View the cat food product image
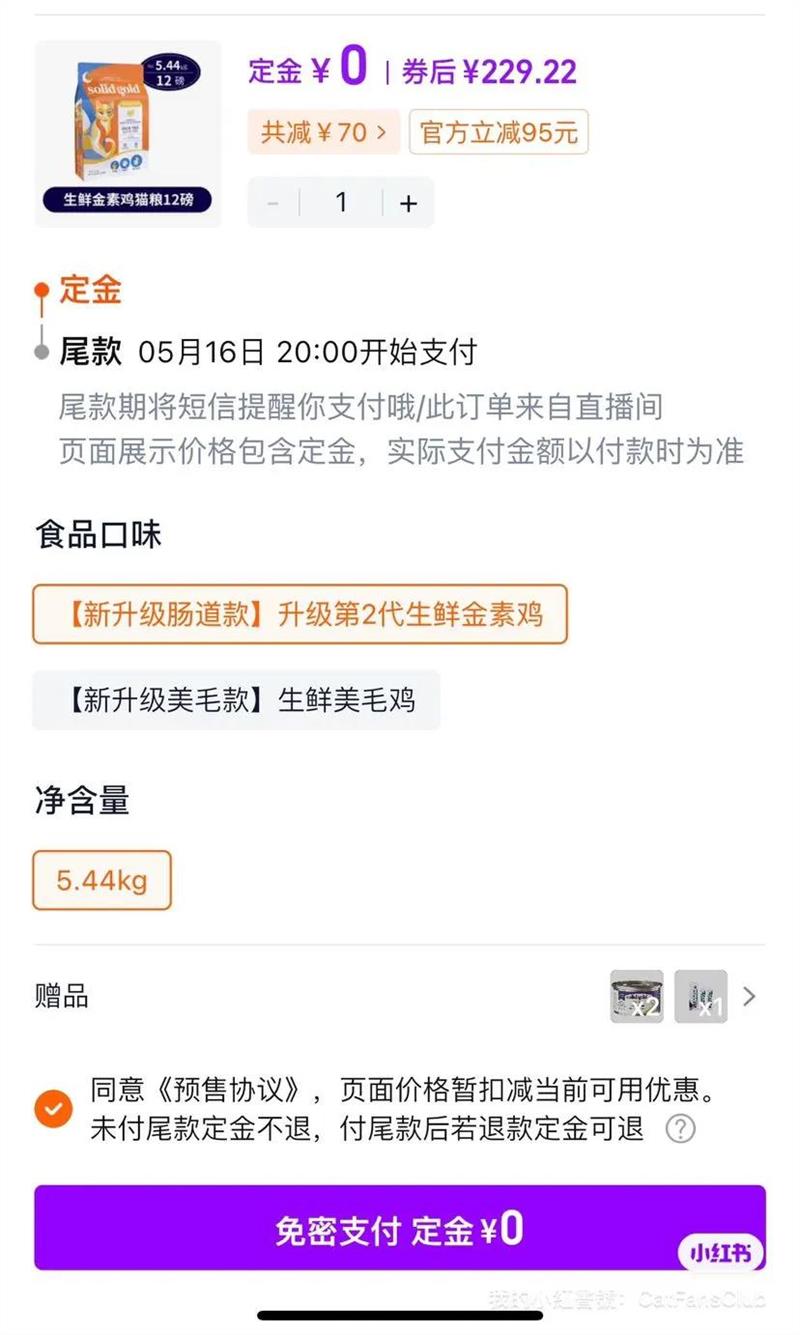800x1335 pixels. tap(128, 133)
